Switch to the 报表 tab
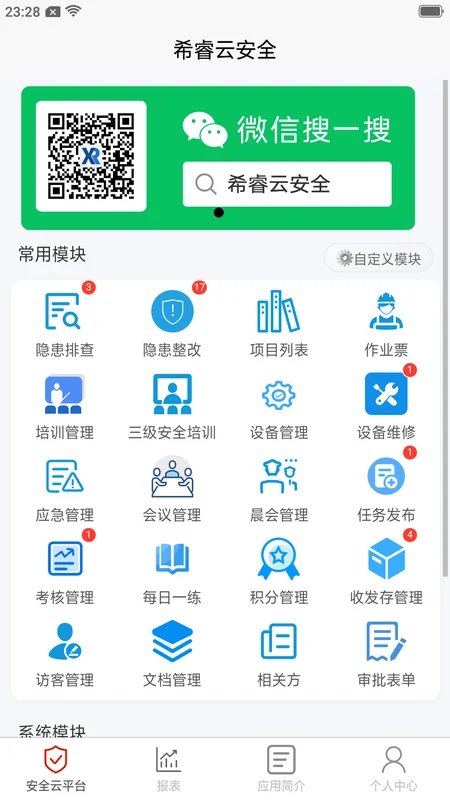The height and width of the screenshot is (800, 450). [168, 768]
